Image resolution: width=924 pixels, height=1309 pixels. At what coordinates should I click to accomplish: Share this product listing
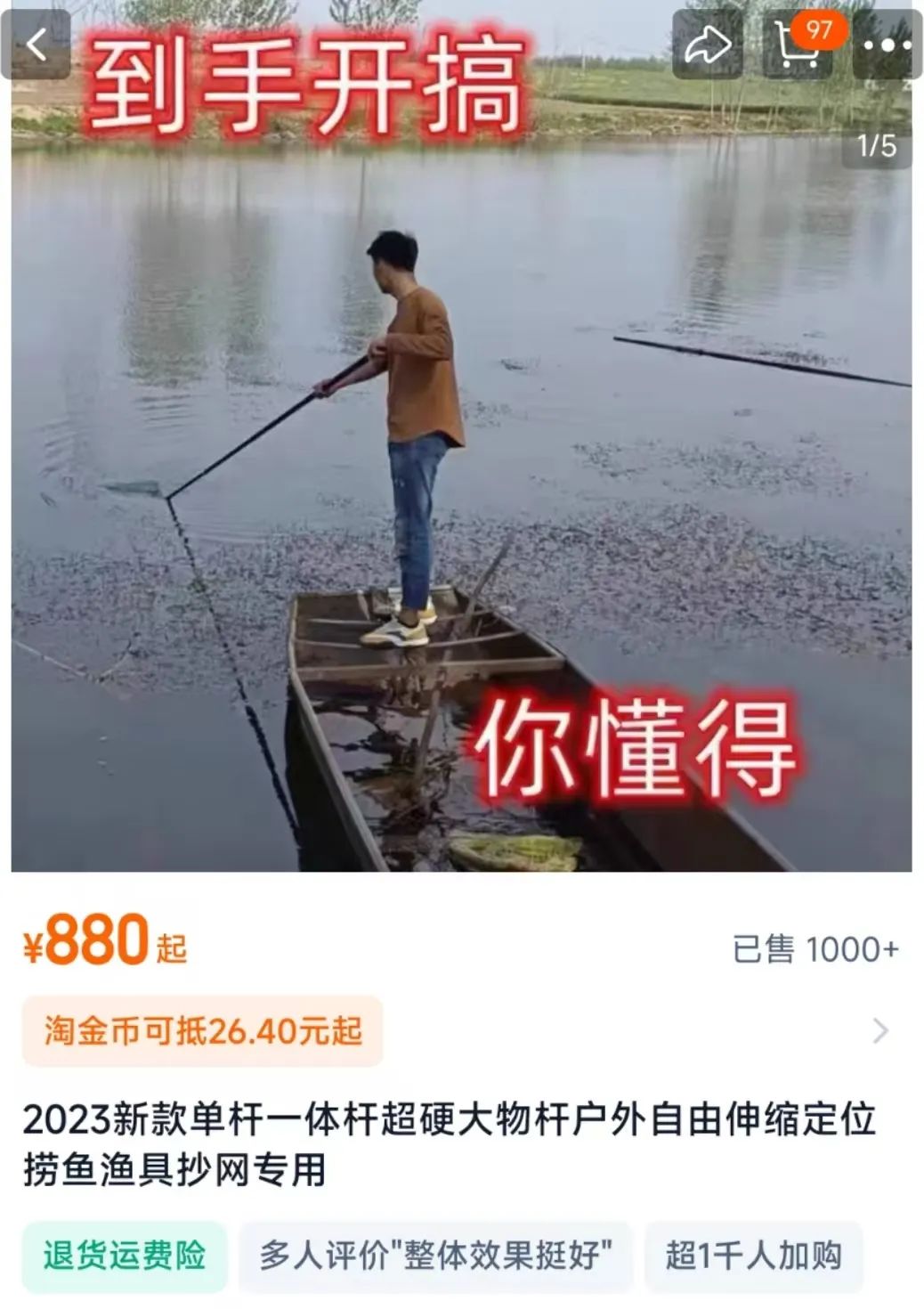coord(708,45)
